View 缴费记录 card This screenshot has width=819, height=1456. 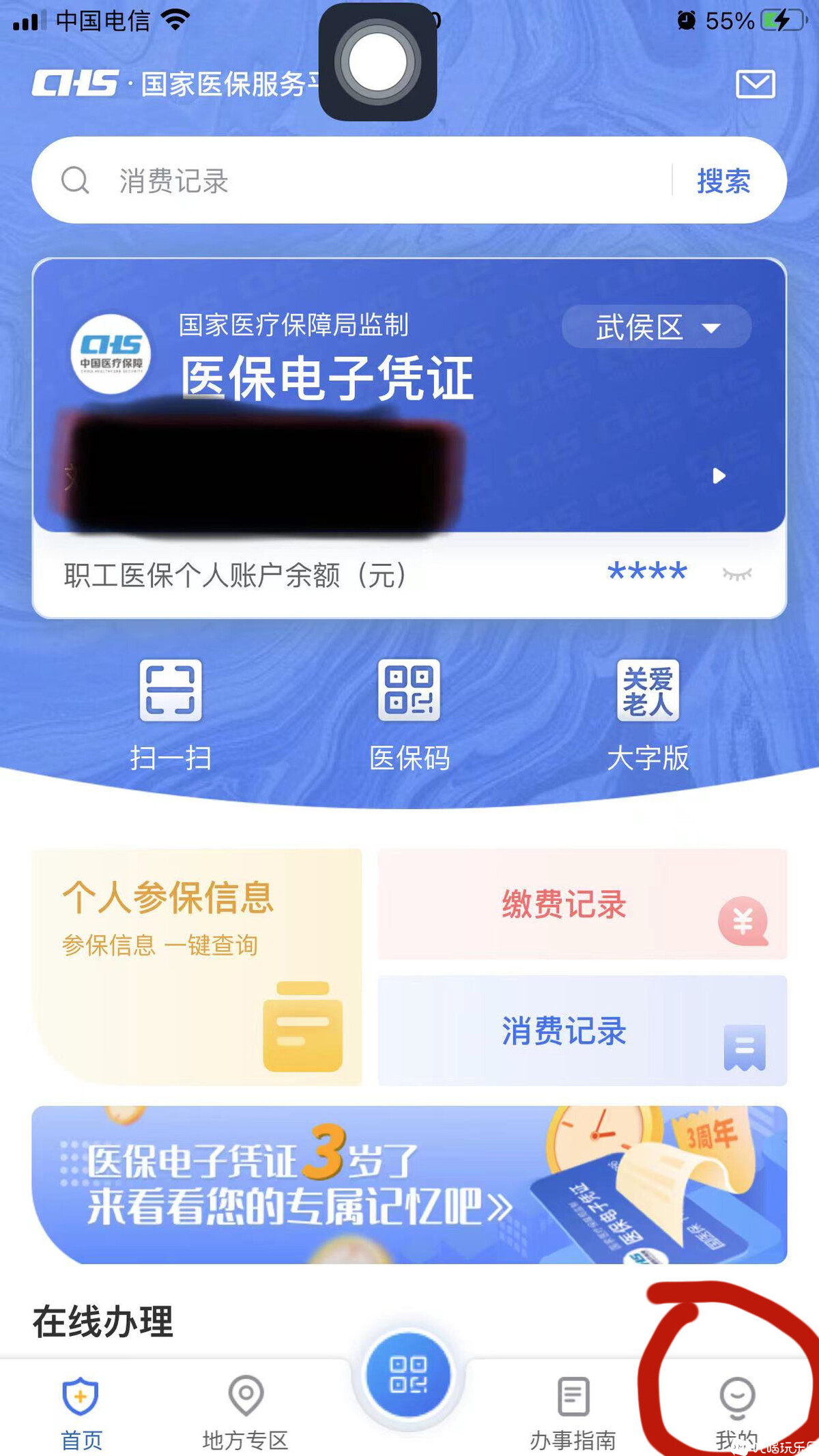coord(582,904)
